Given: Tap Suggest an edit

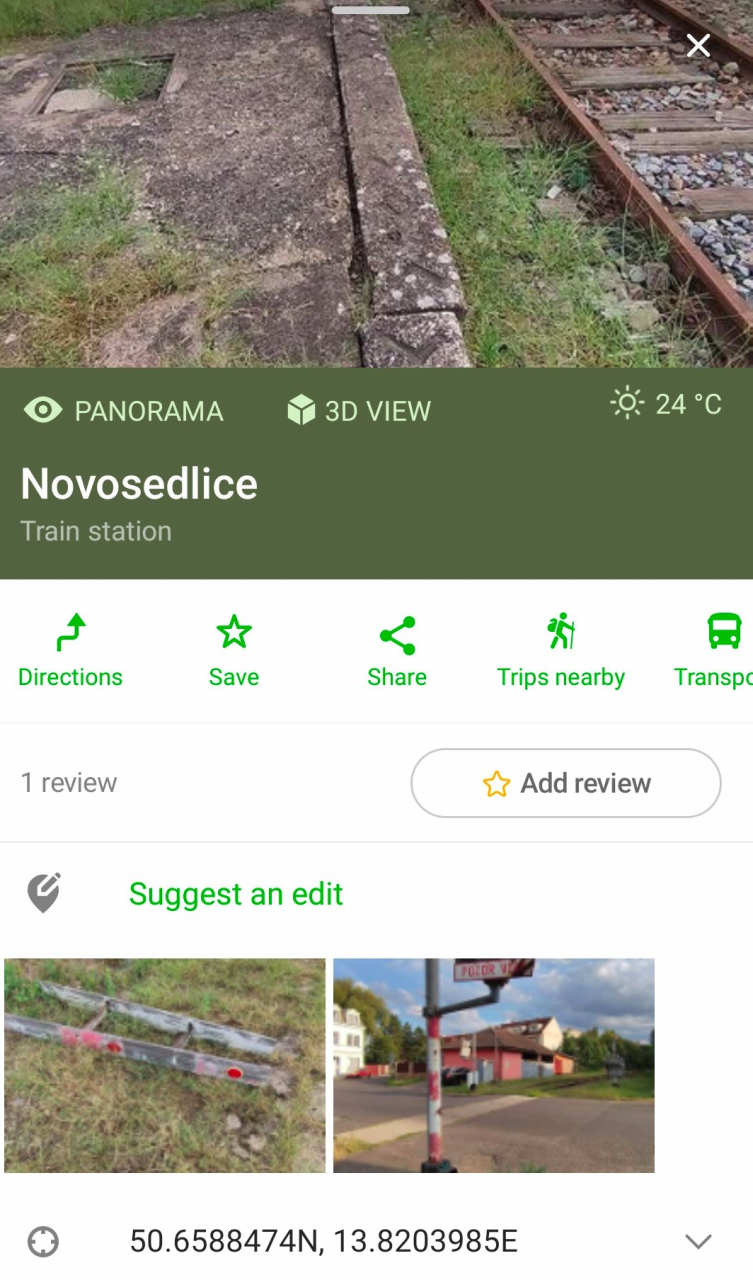Looking at the screenshot, I should pos(235,894).
